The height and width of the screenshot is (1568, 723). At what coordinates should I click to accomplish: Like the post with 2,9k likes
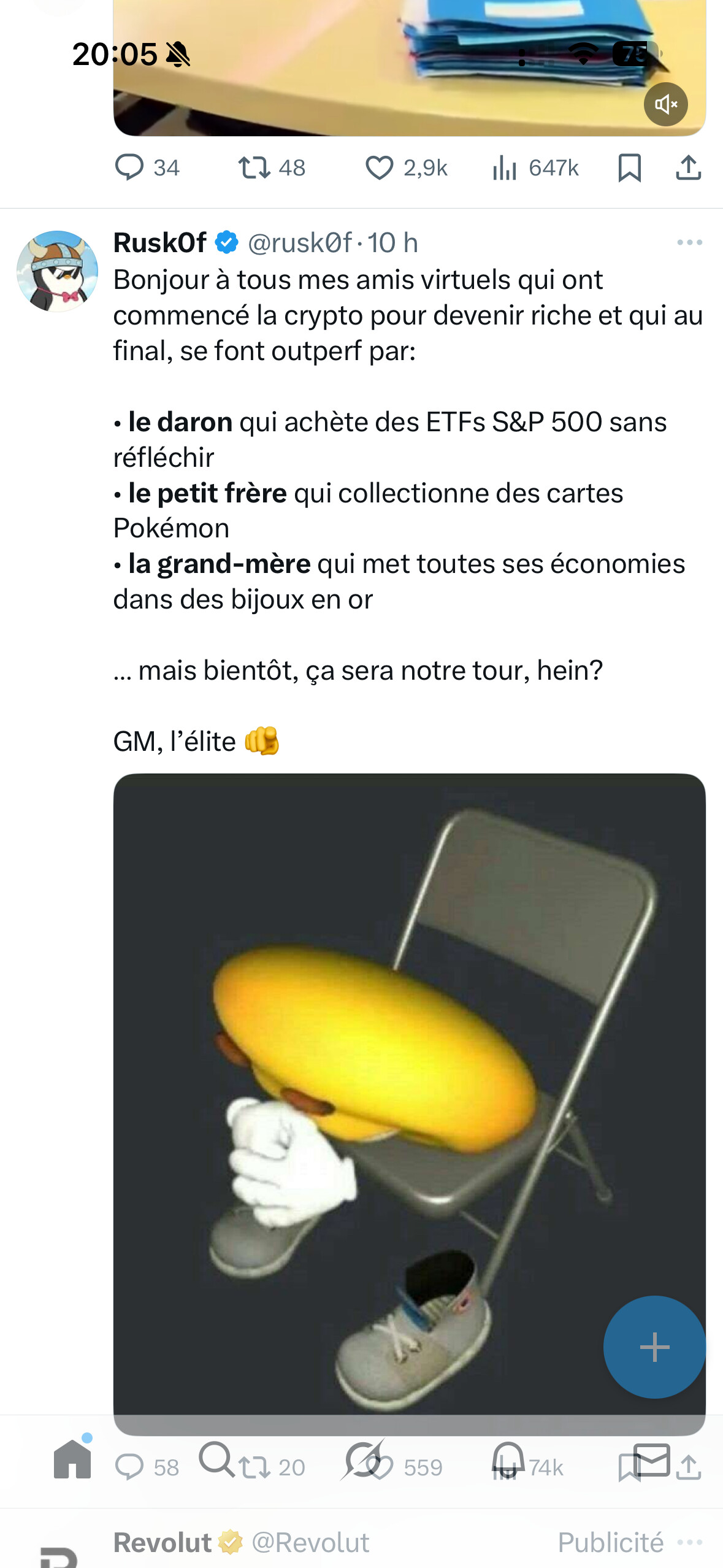pos(379,167)
